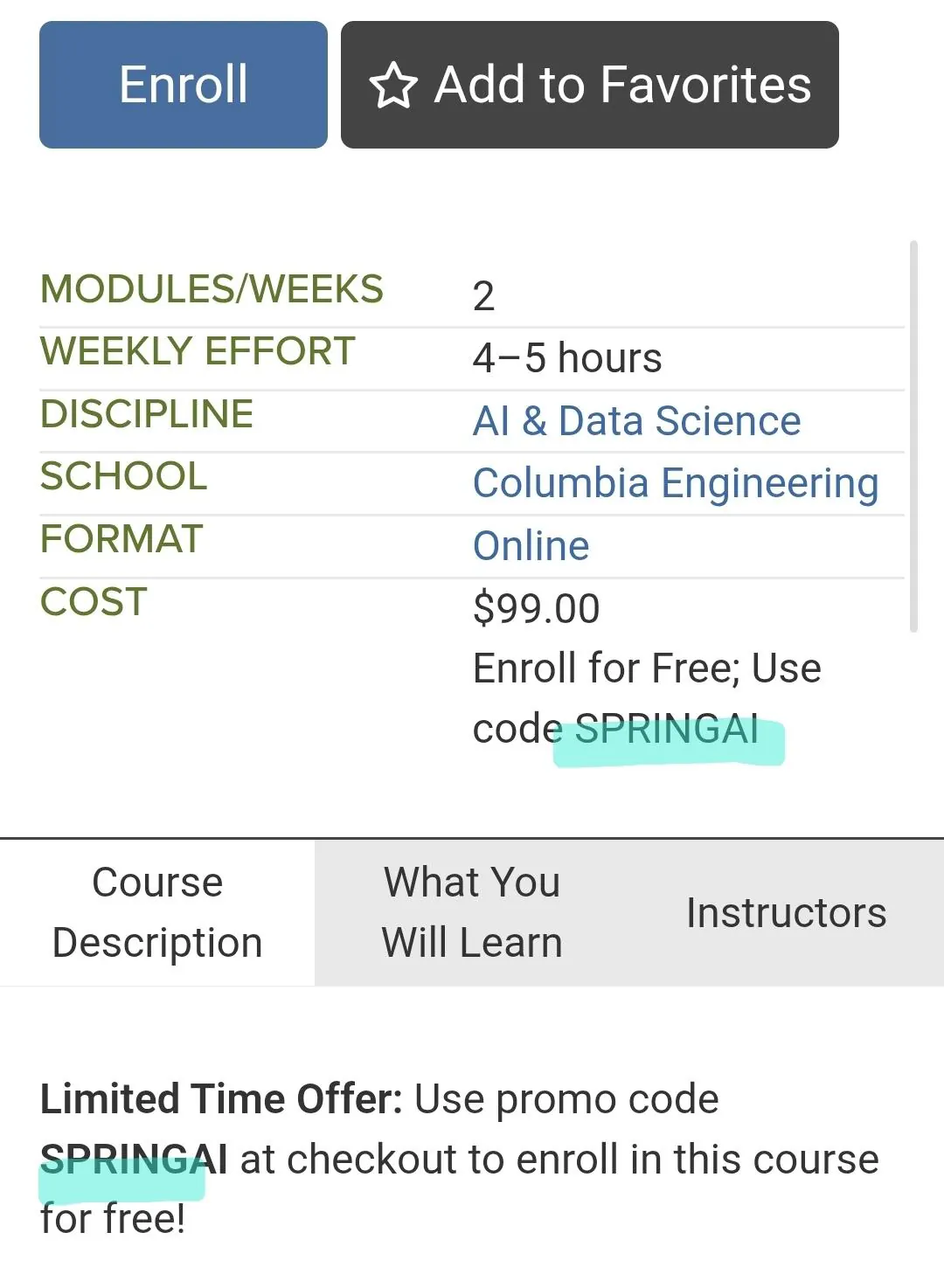
Task: View the Instructors tab
Action: tap(786, 912)
